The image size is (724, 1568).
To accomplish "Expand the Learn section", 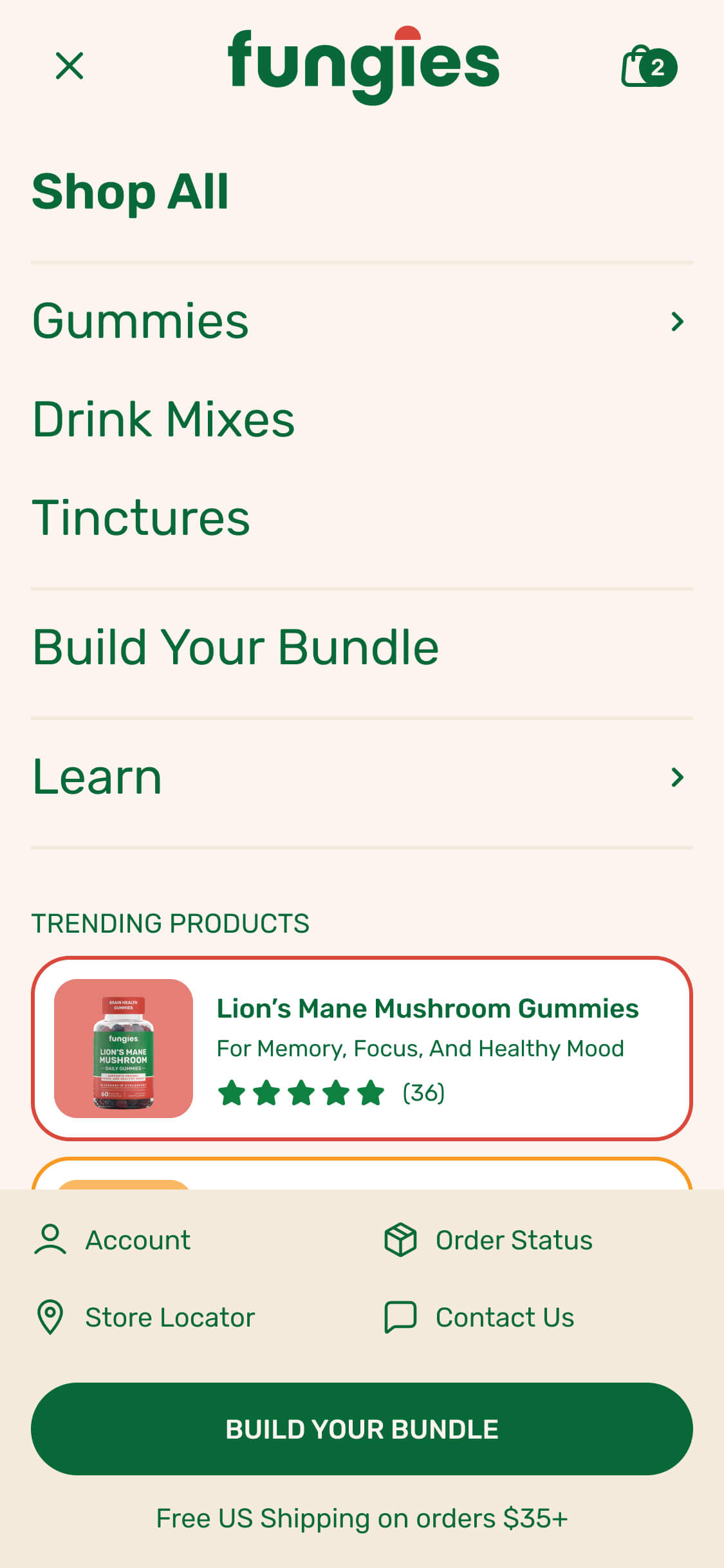I will (362, 777).
